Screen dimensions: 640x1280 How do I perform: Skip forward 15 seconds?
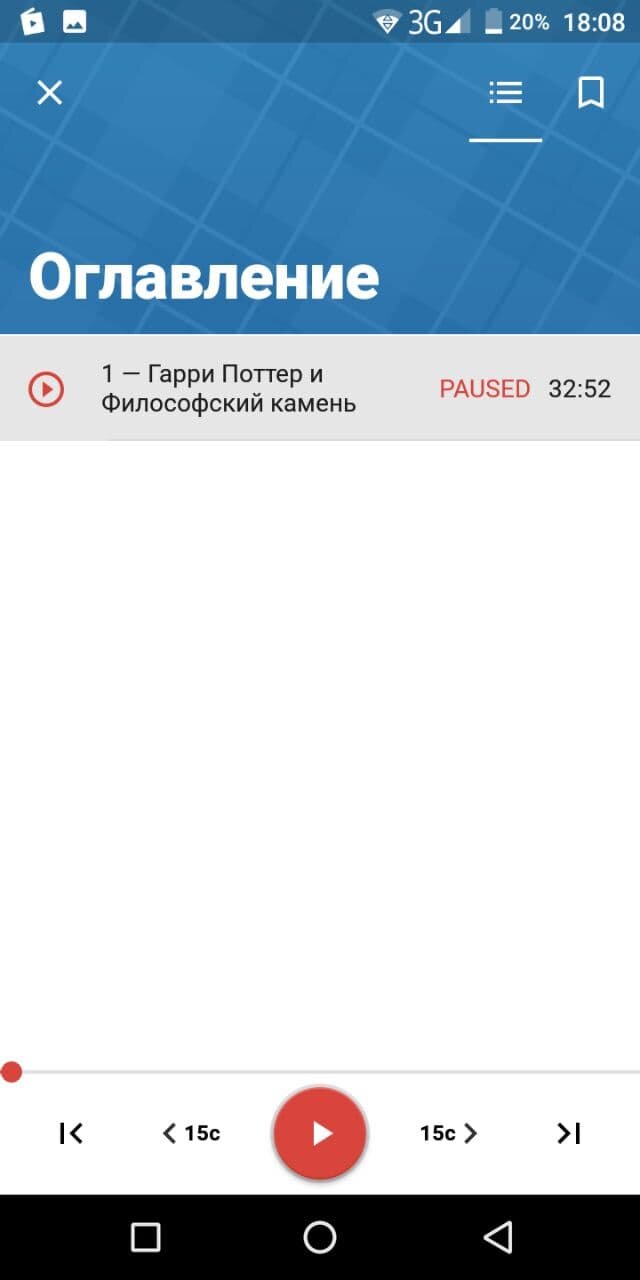point(448,1133)
